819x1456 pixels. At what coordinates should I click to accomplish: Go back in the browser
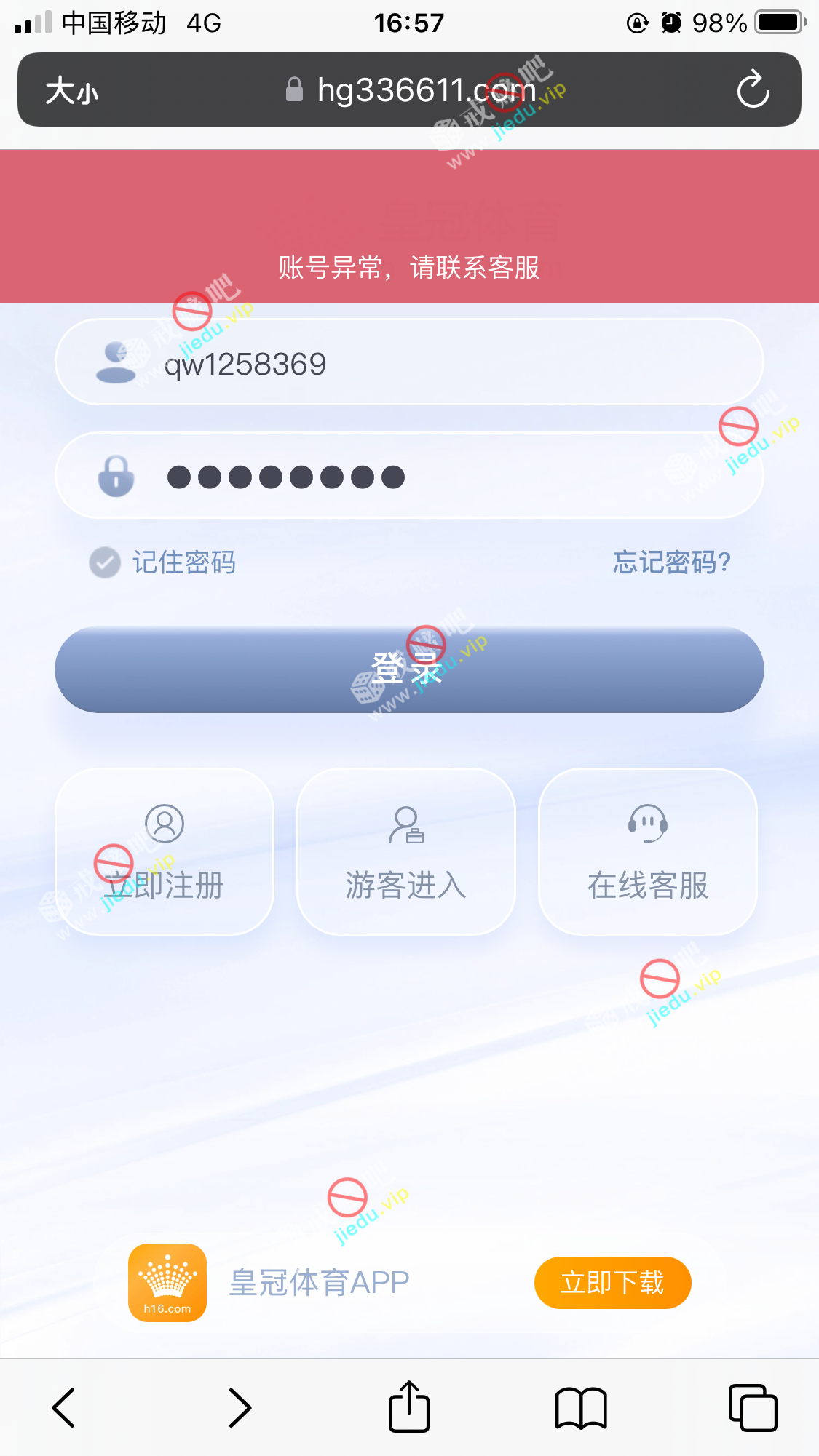(x=64, y=1407)
